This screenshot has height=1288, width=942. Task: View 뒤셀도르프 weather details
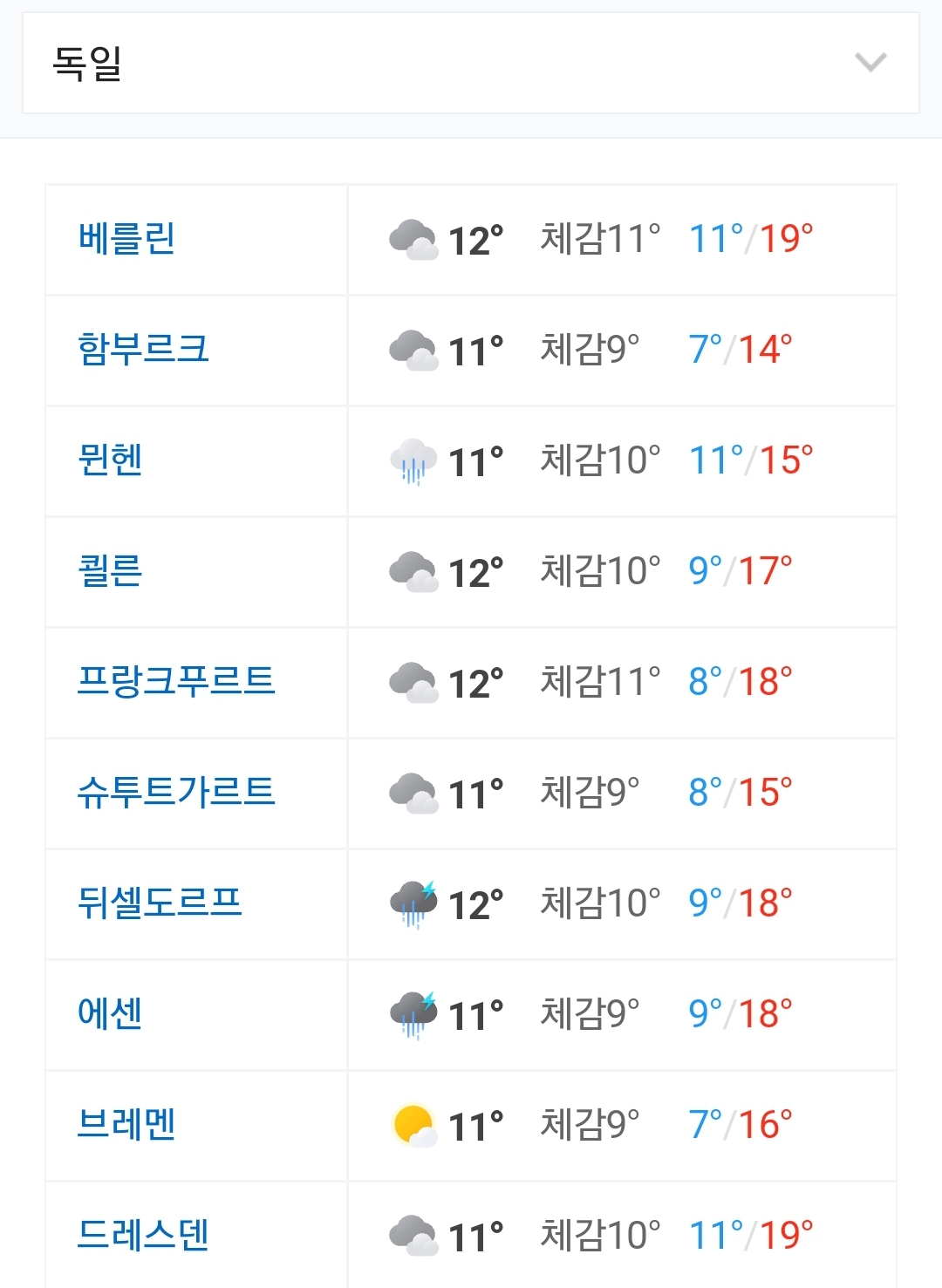pos(160,903)
